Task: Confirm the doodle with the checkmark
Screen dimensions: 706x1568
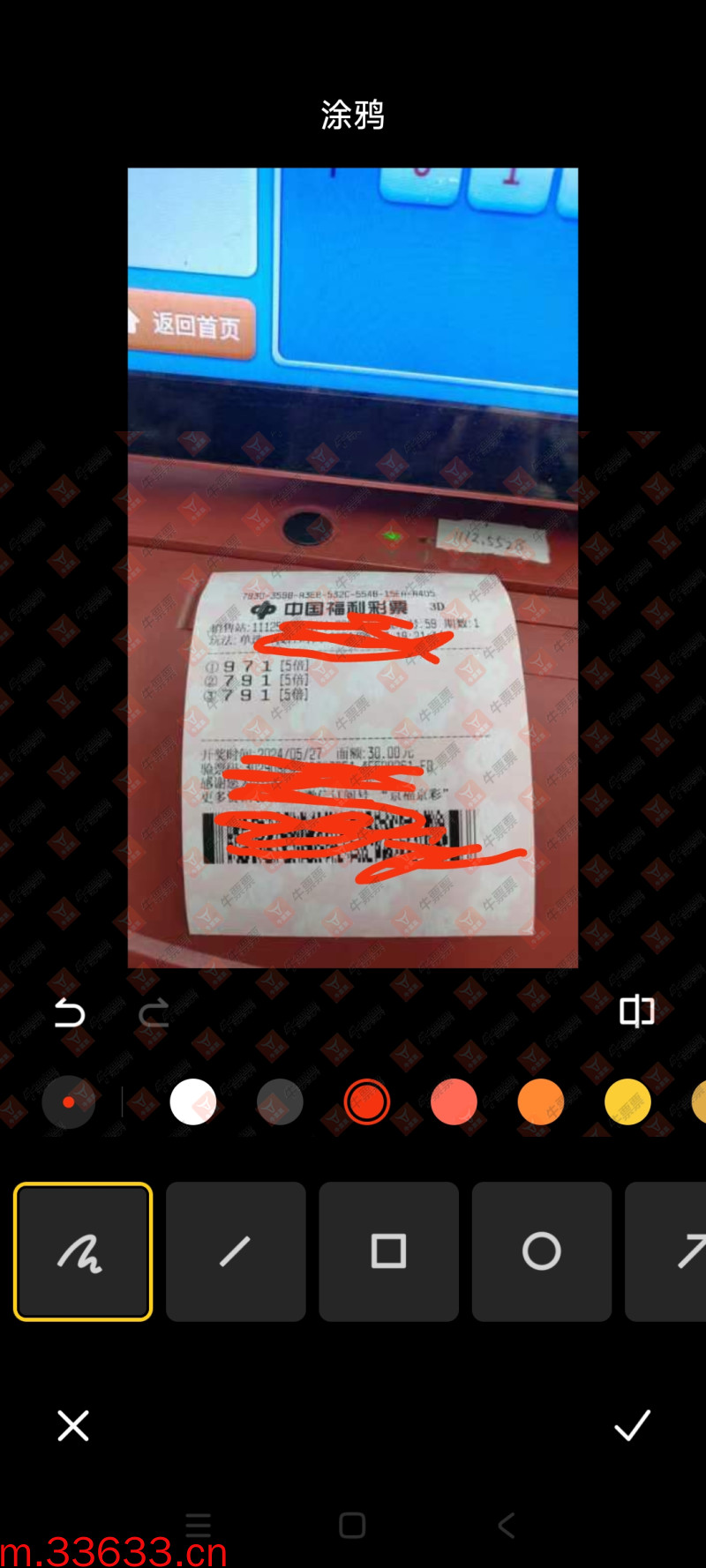Action: pyautogui.click(x=632, y=1425)
